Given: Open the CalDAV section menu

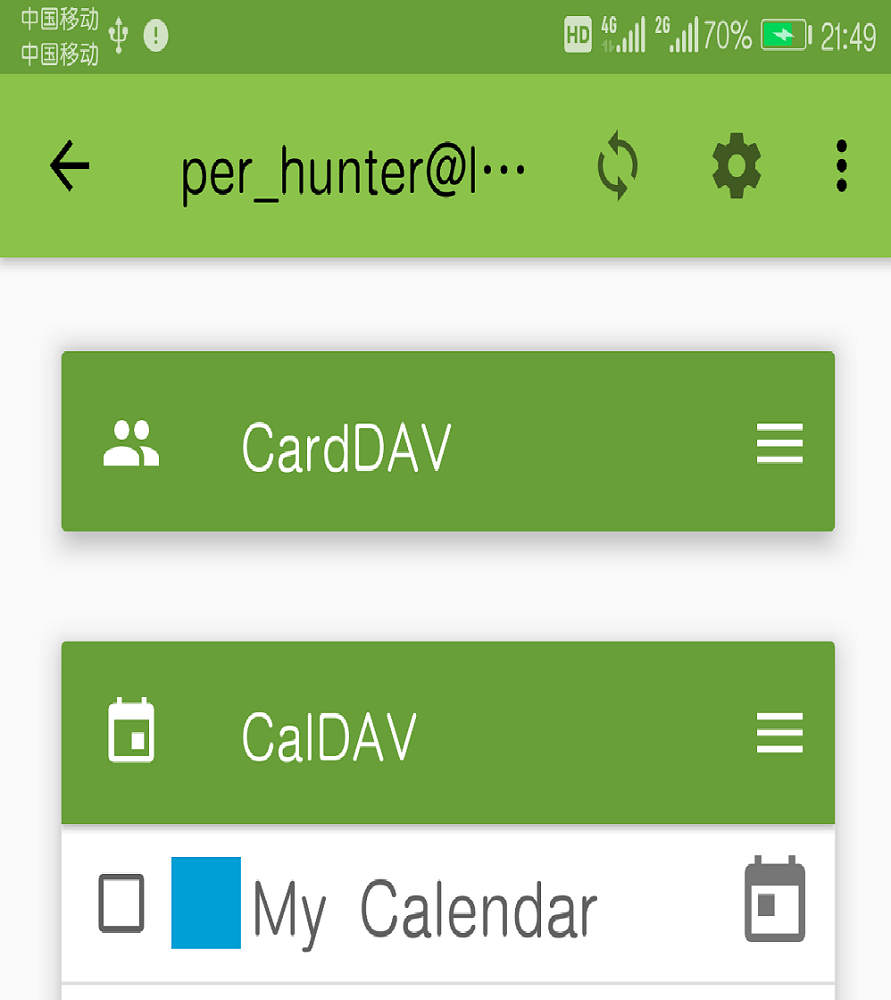Looking at the screenshot, I should (780, 734).
